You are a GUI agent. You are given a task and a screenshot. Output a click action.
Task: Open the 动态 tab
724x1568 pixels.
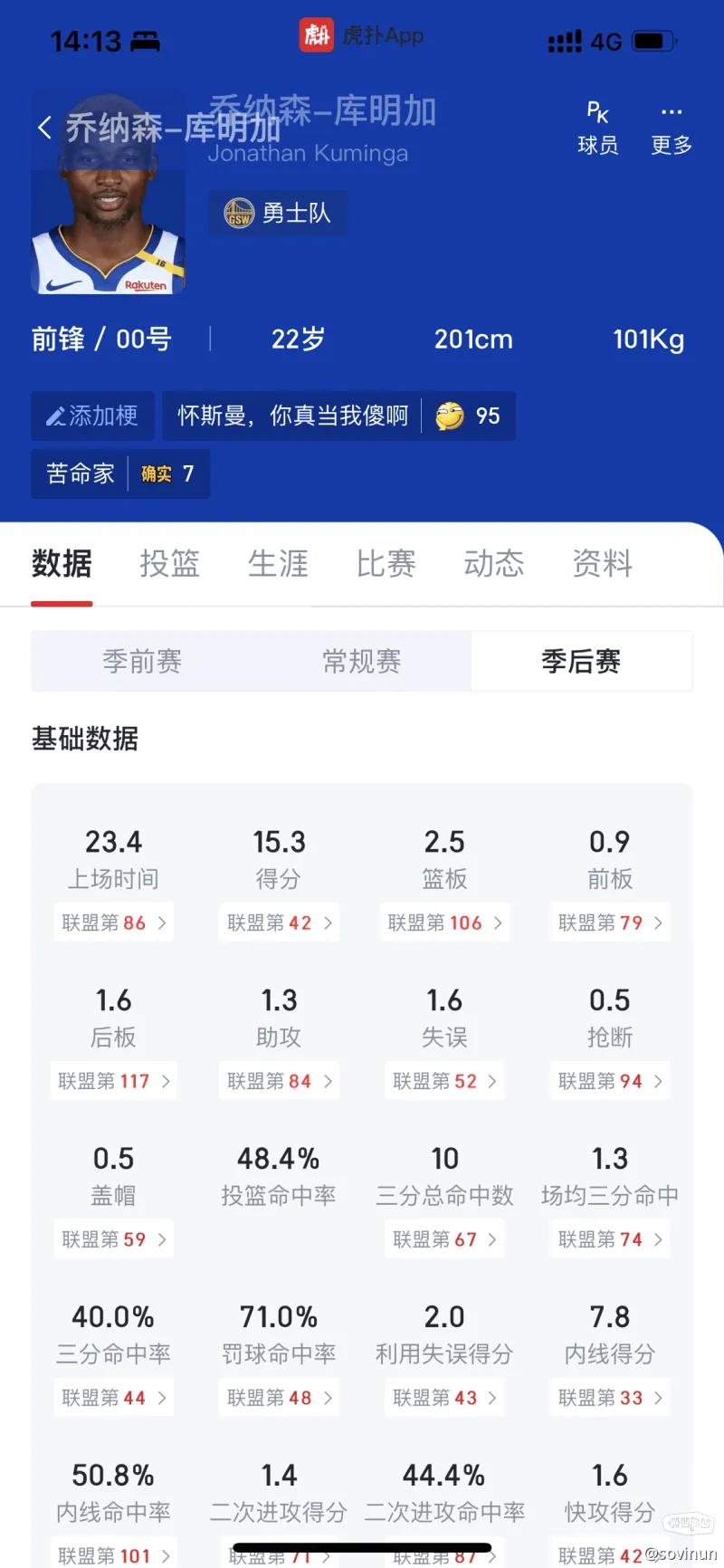coord(494,563)
